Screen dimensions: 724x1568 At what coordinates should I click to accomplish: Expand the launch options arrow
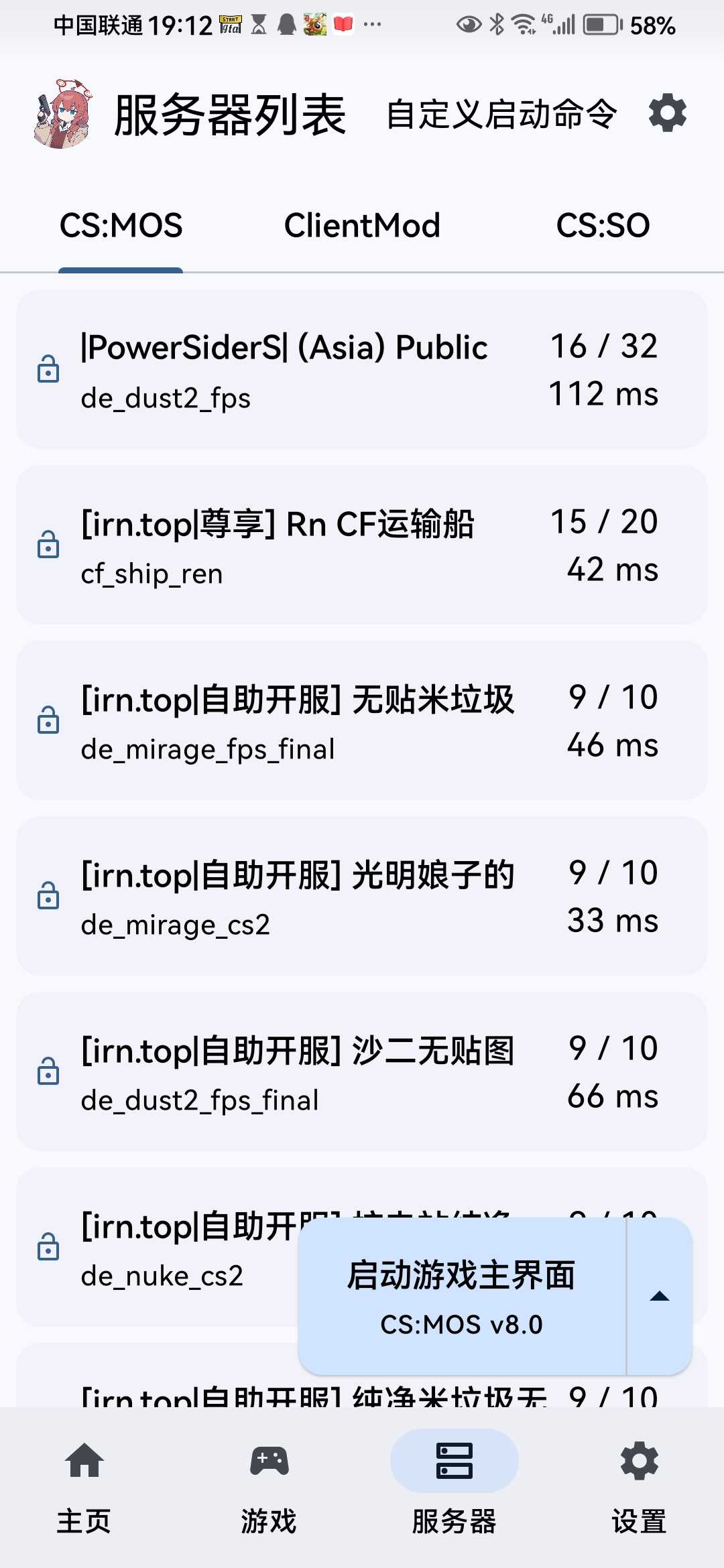660,1296
